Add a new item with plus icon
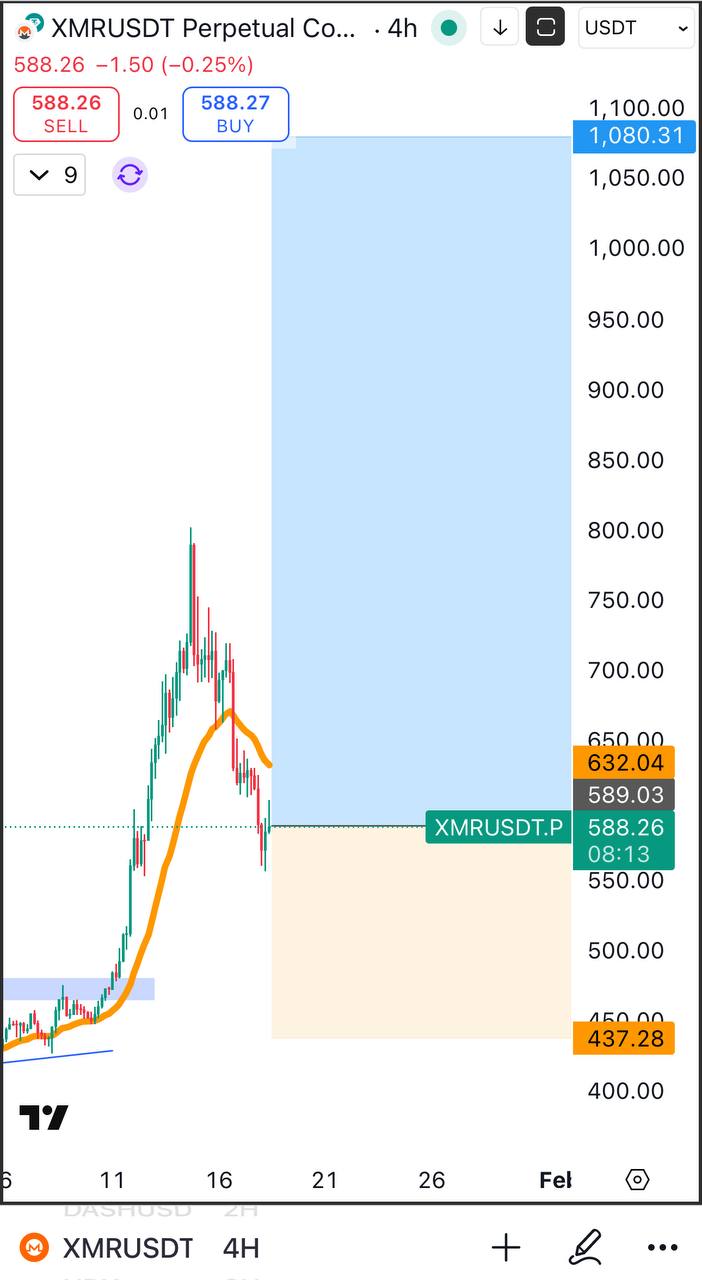This screenshot has height=1280, width=702. pyautogui.click(x=506, y=1247)
